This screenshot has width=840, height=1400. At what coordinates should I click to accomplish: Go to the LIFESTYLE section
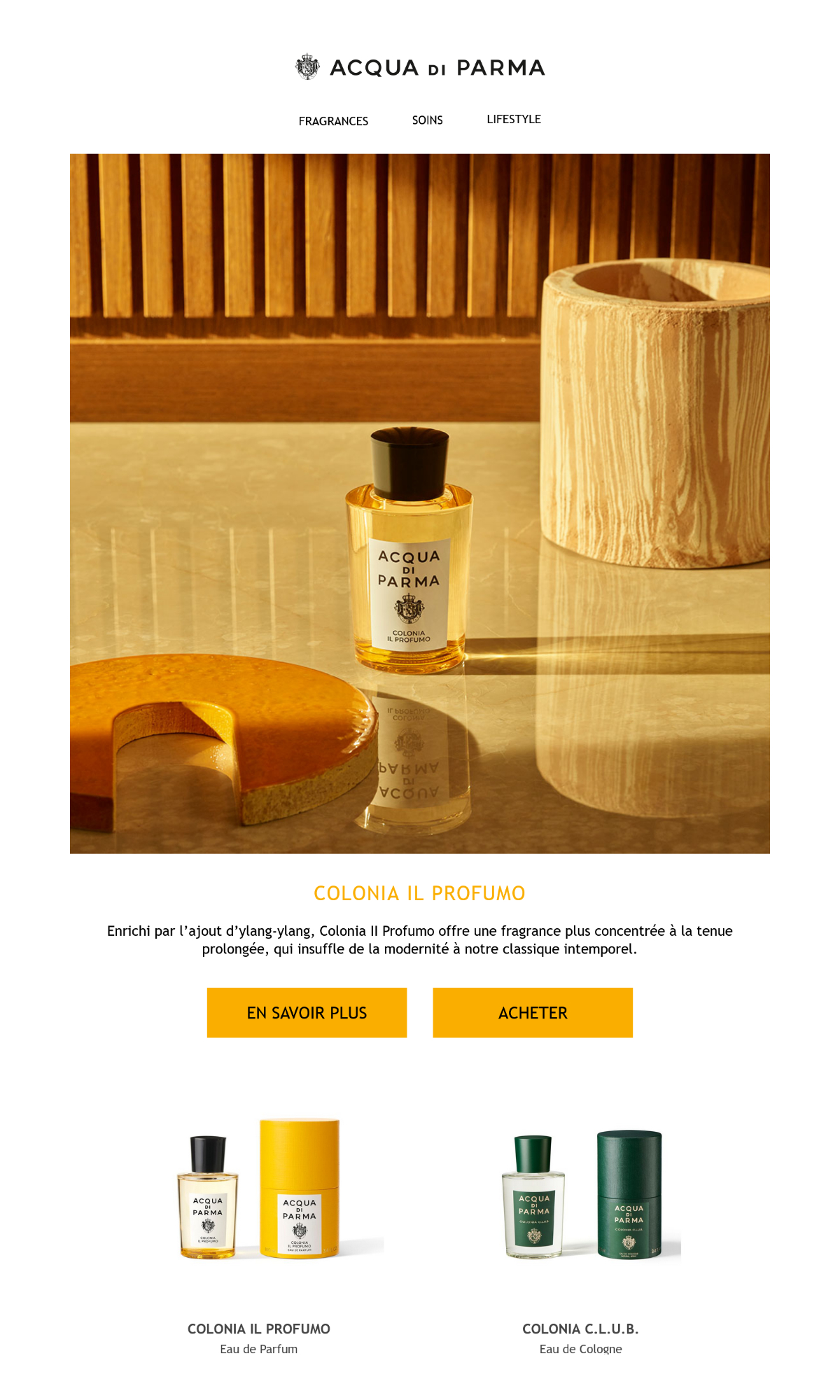pyautogui.click(x=514, y=120)
